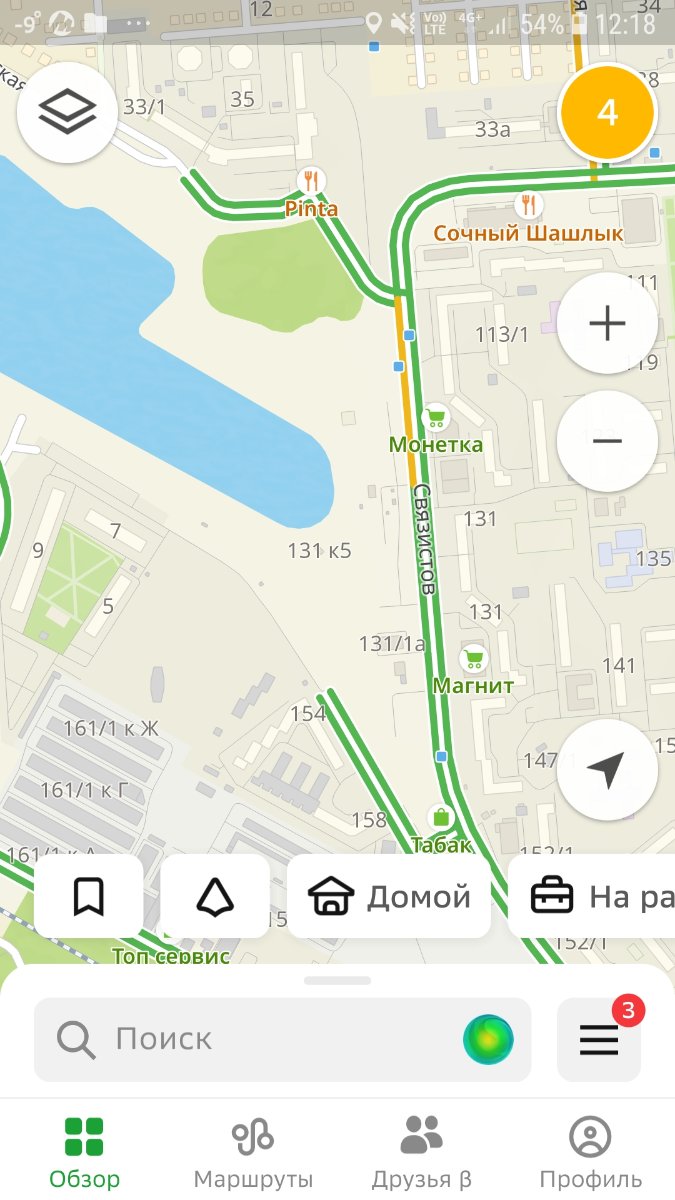Tap the Магнит shop marker
The image size is (675, 1200).
pyautogui.click(x=473, y=660)
